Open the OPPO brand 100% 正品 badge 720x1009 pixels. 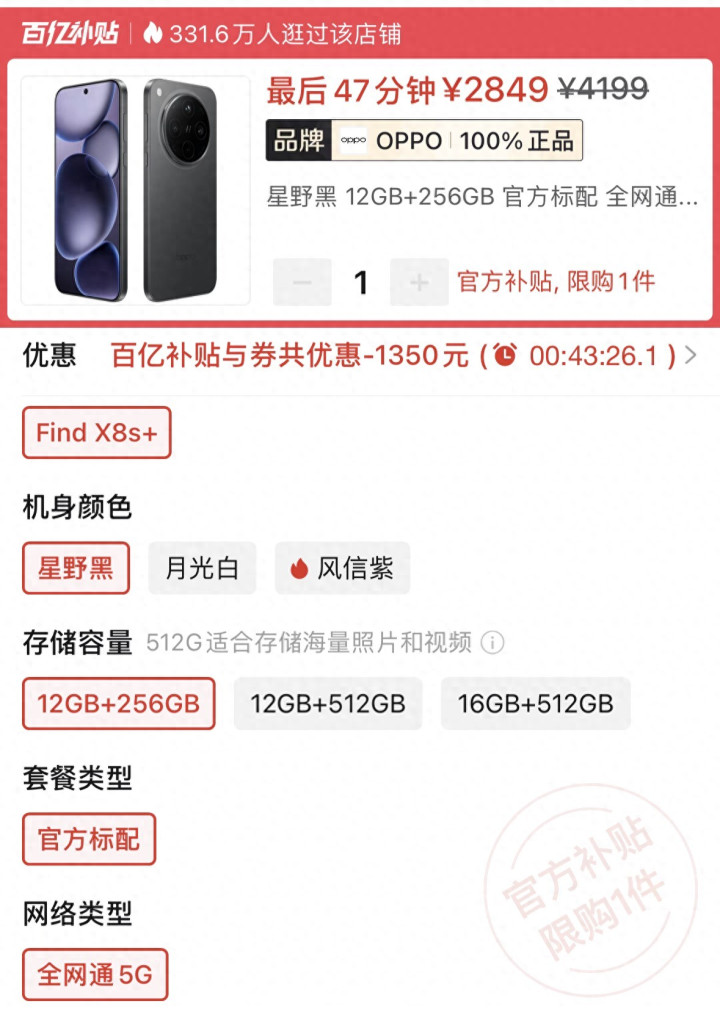coord(424,141)
